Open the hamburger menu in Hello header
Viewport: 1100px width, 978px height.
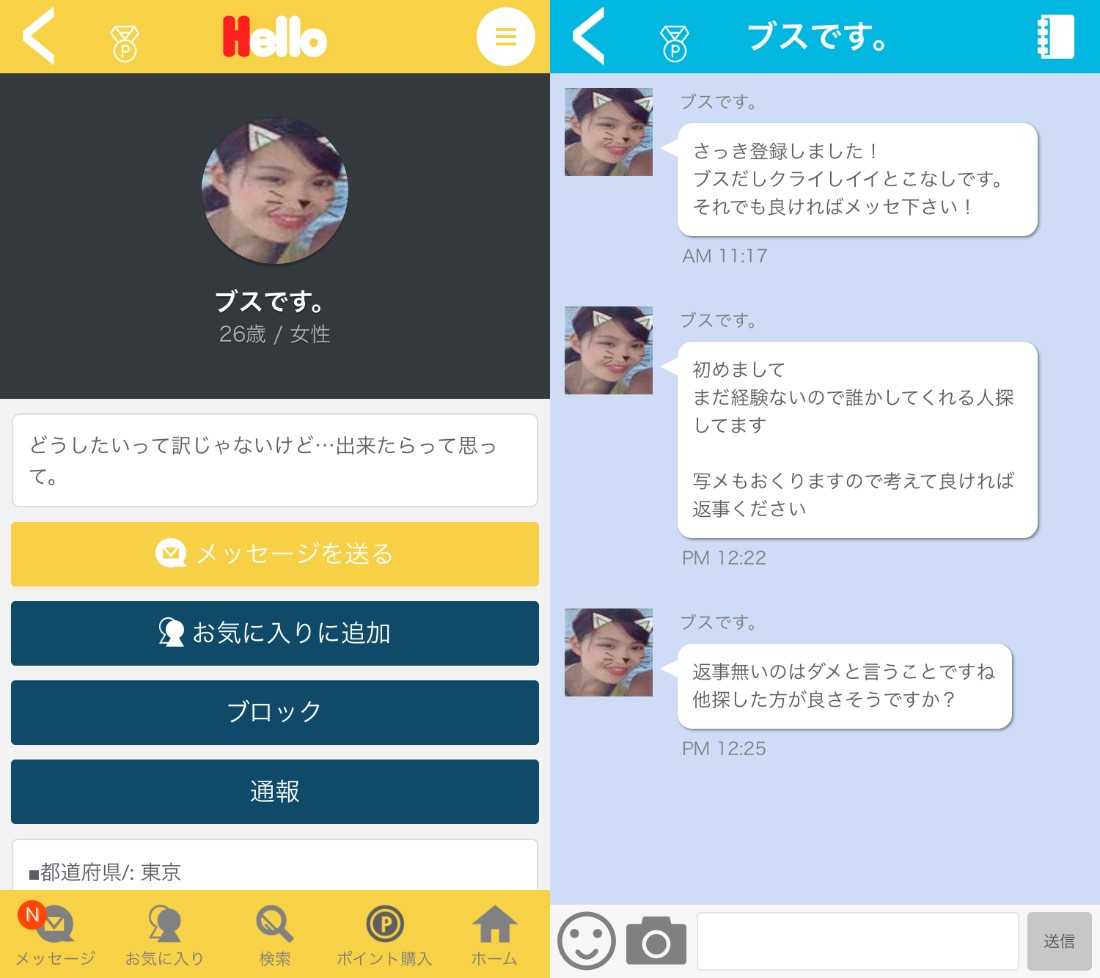point(505,37)
